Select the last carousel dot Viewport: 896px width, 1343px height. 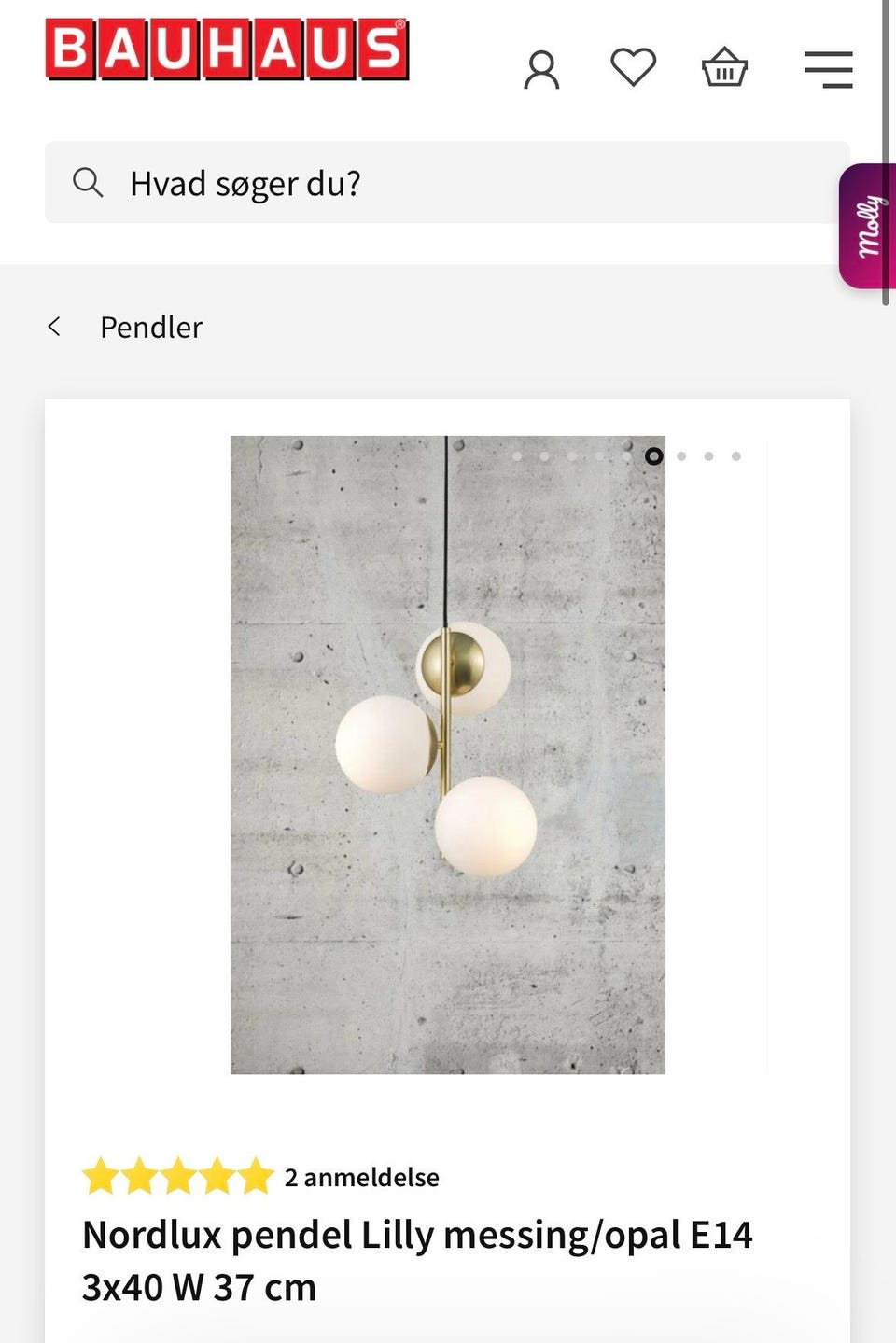pos(737,456)
